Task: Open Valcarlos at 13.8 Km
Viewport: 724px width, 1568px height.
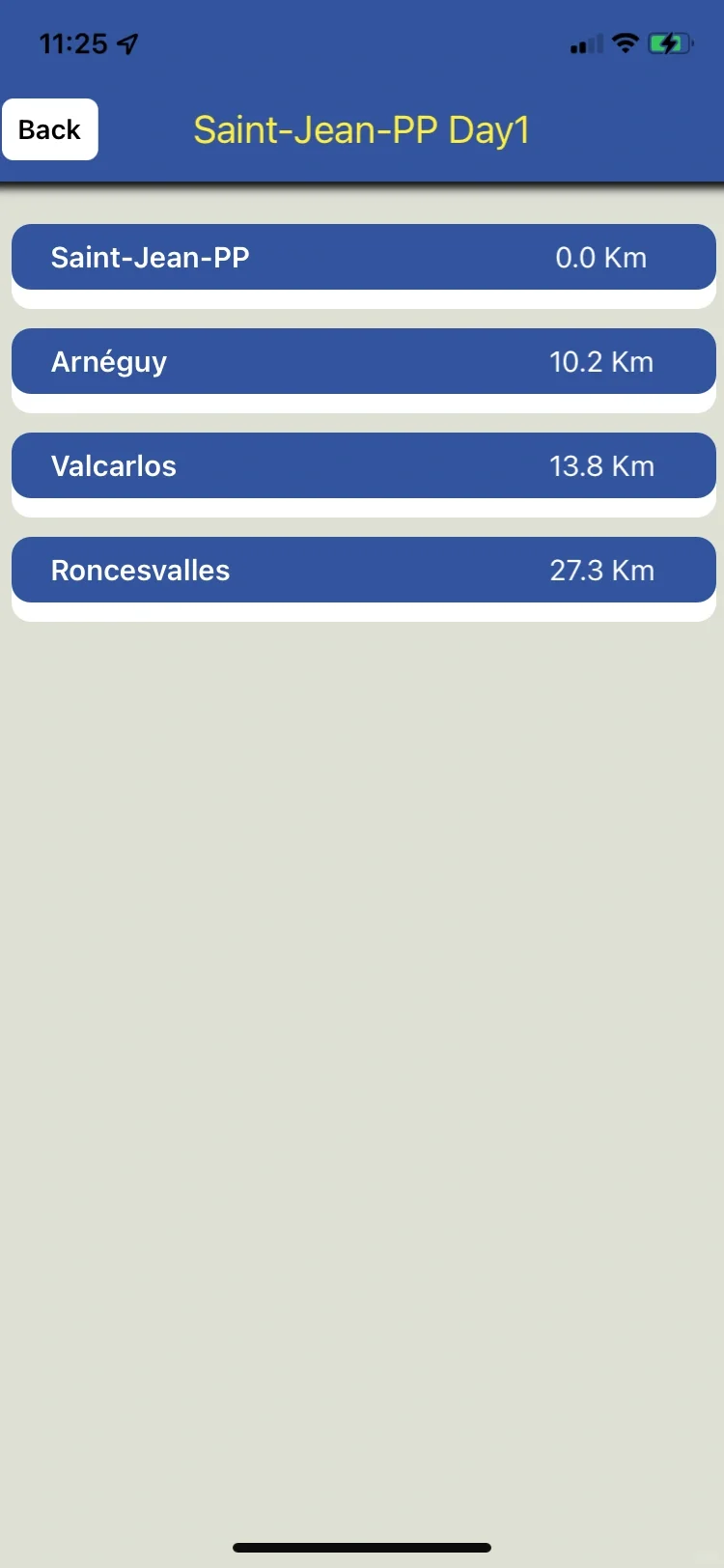Action: click(363, 466)
